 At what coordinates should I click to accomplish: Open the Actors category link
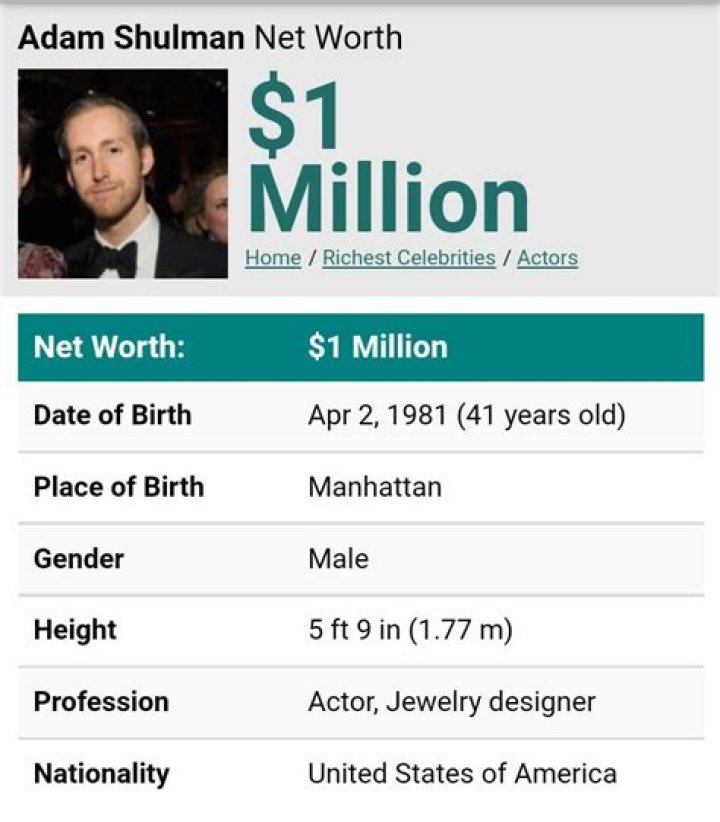[x=547, y=258]
